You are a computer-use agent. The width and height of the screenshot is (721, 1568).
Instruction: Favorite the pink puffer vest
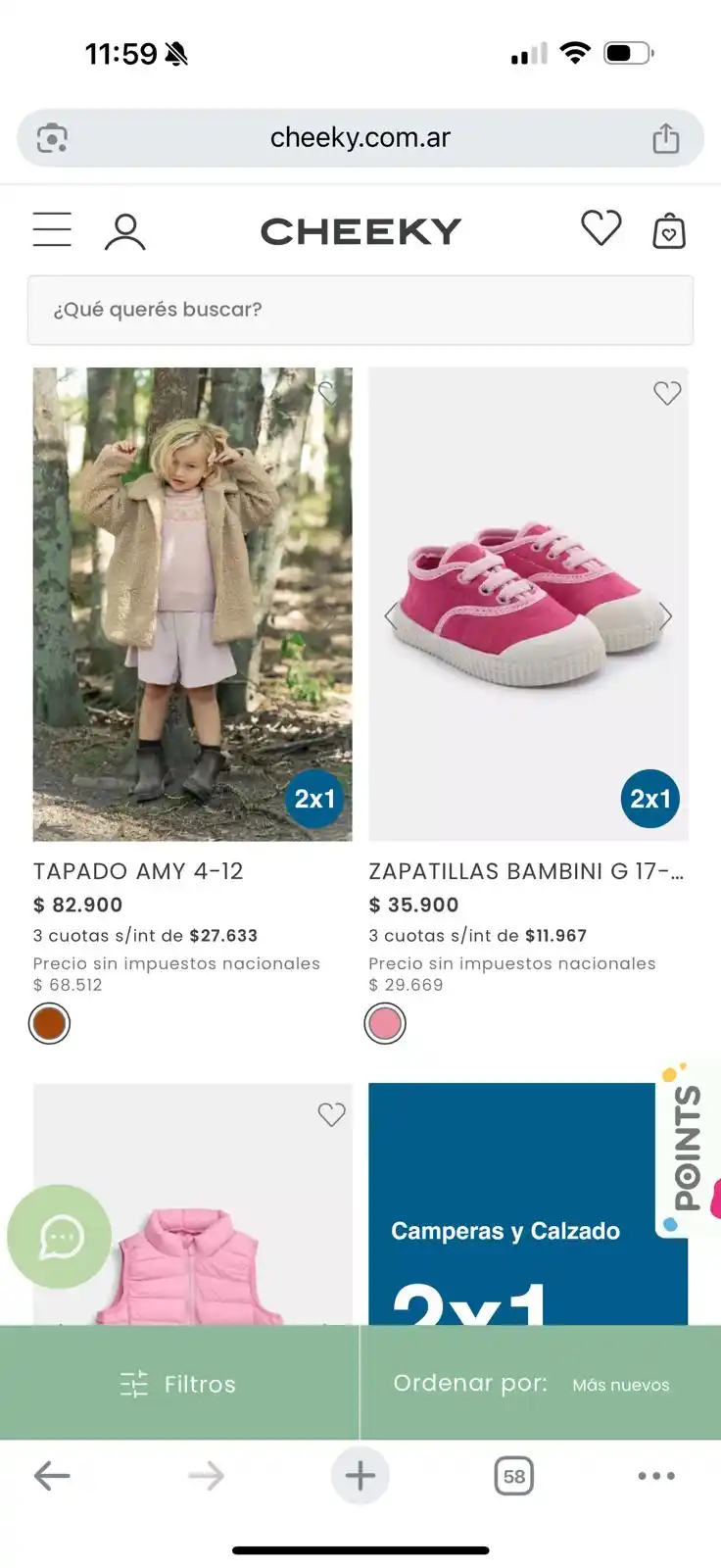[x=331, y=1114]
